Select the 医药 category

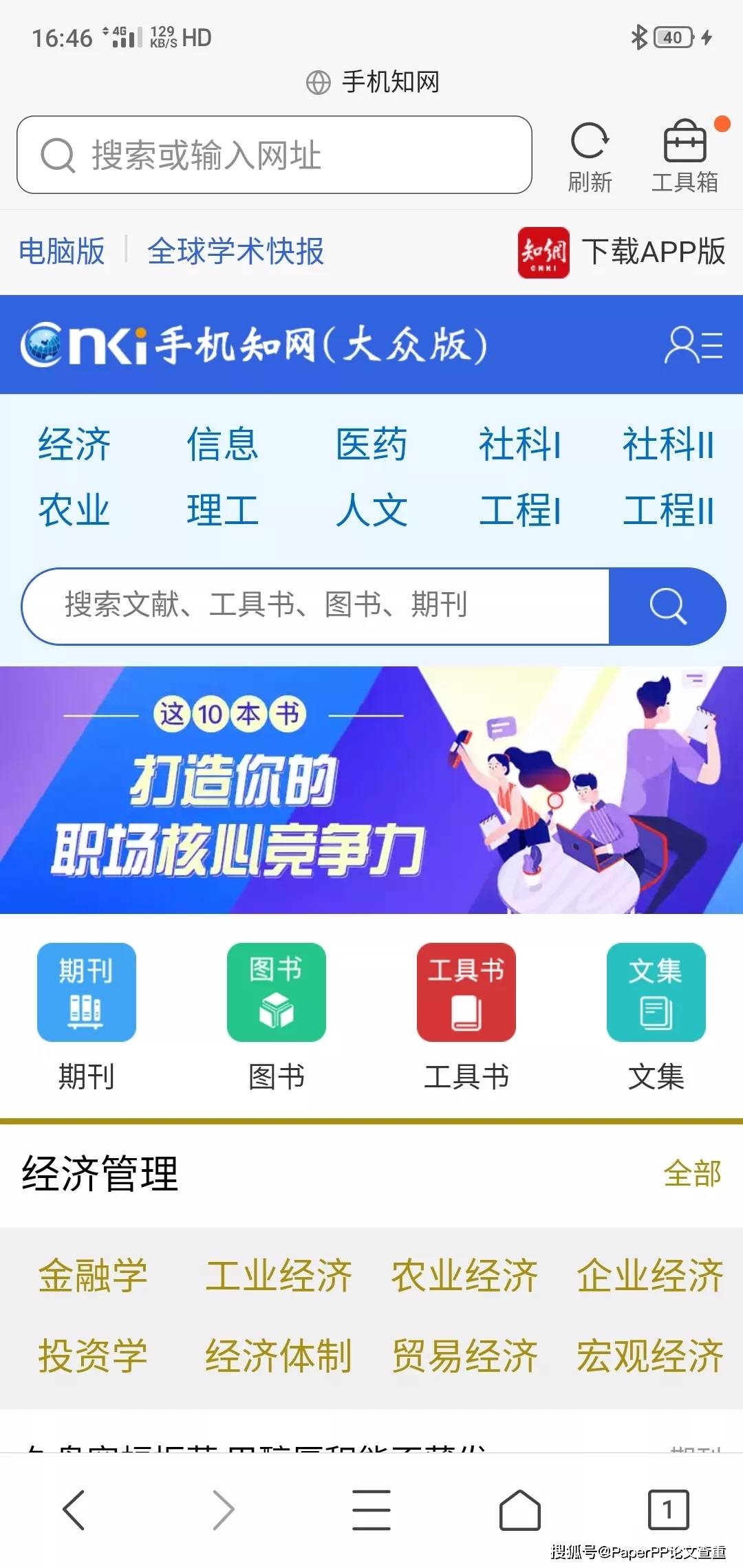372,444
